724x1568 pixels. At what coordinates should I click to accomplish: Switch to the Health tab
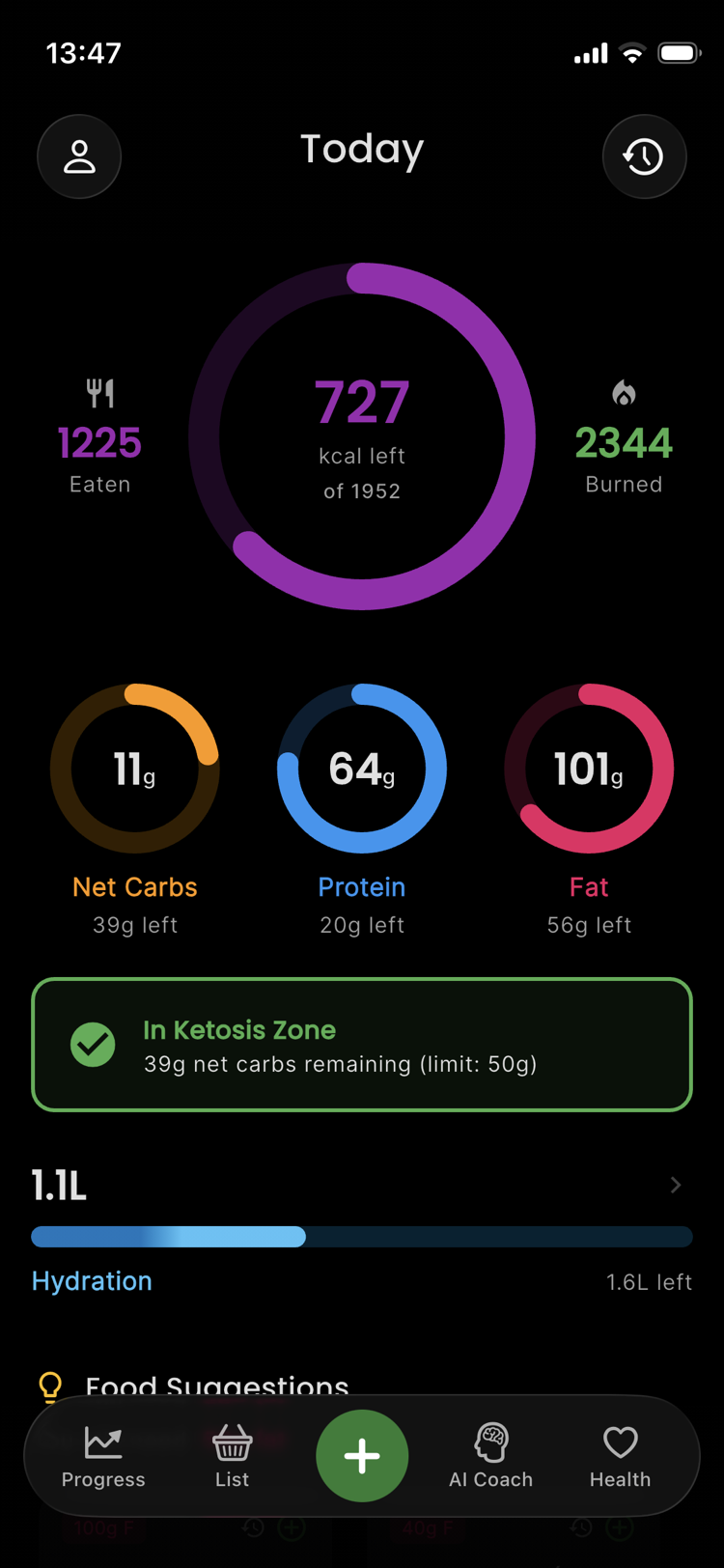(x=620, y=1455)
